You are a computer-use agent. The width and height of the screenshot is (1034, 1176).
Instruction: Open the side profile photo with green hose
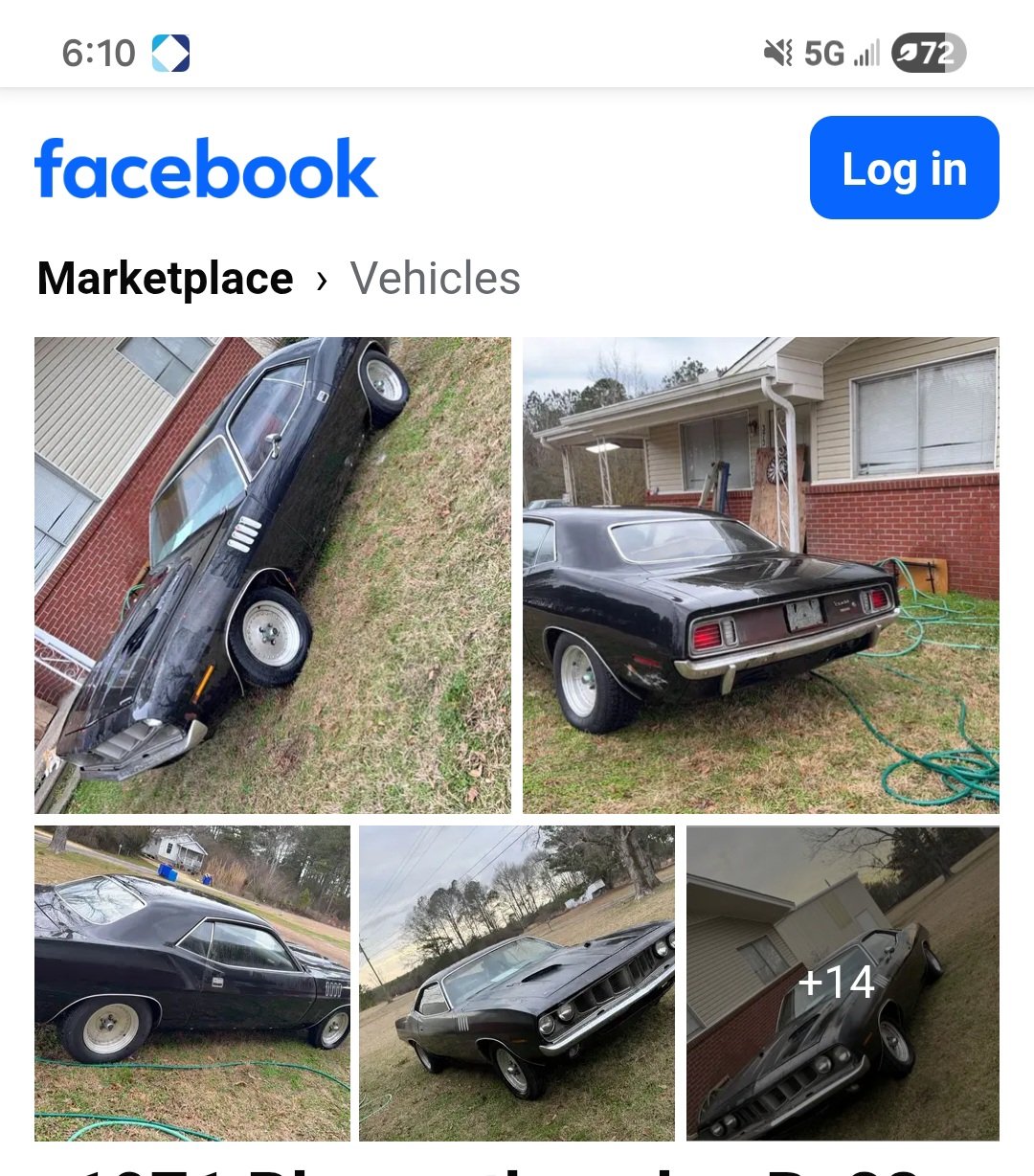pyautogui.click(x=192, y=983)
